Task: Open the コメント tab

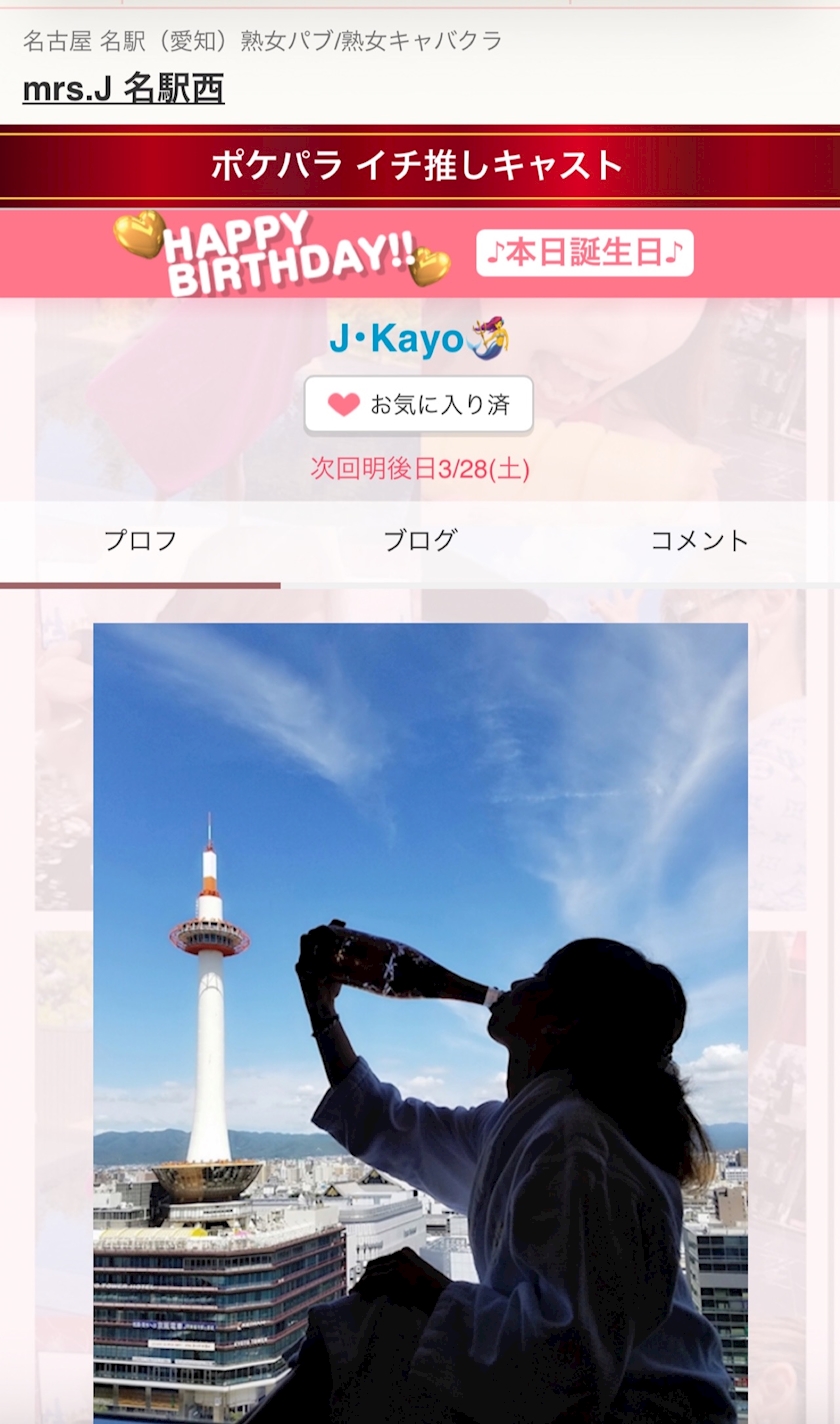Action: tap(700, 541)
